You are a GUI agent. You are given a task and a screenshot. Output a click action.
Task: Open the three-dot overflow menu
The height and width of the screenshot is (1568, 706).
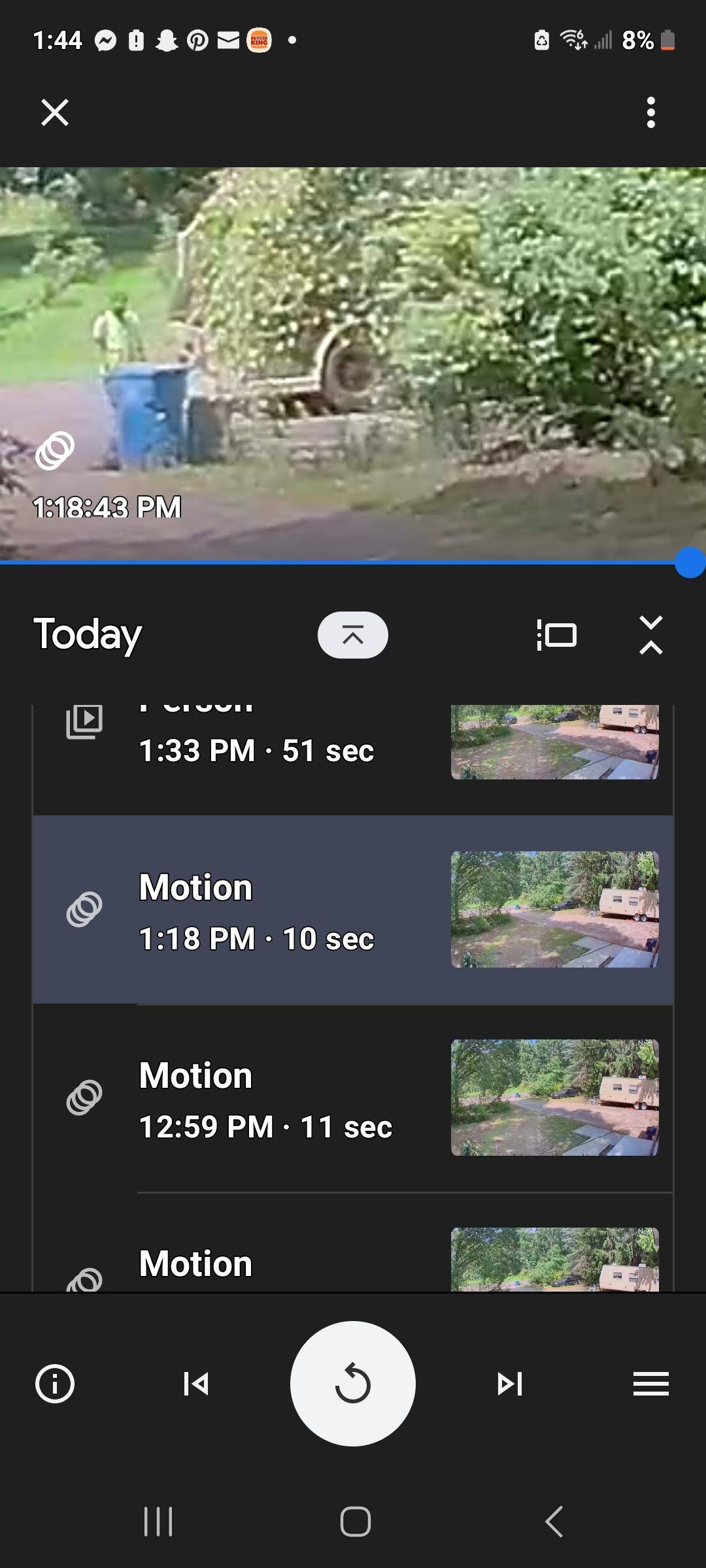650,112
